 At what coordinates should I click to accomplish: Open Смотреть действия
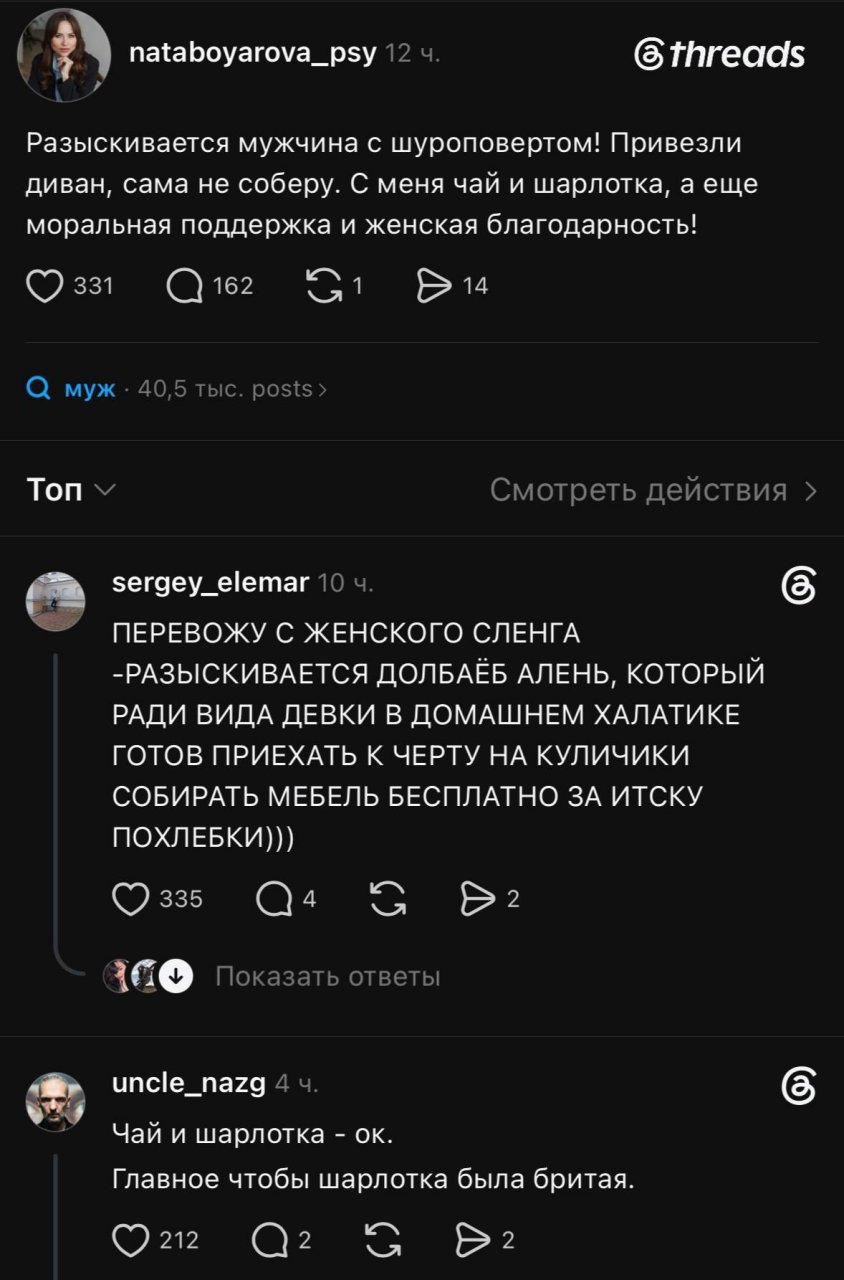click(x=654, y=490)
